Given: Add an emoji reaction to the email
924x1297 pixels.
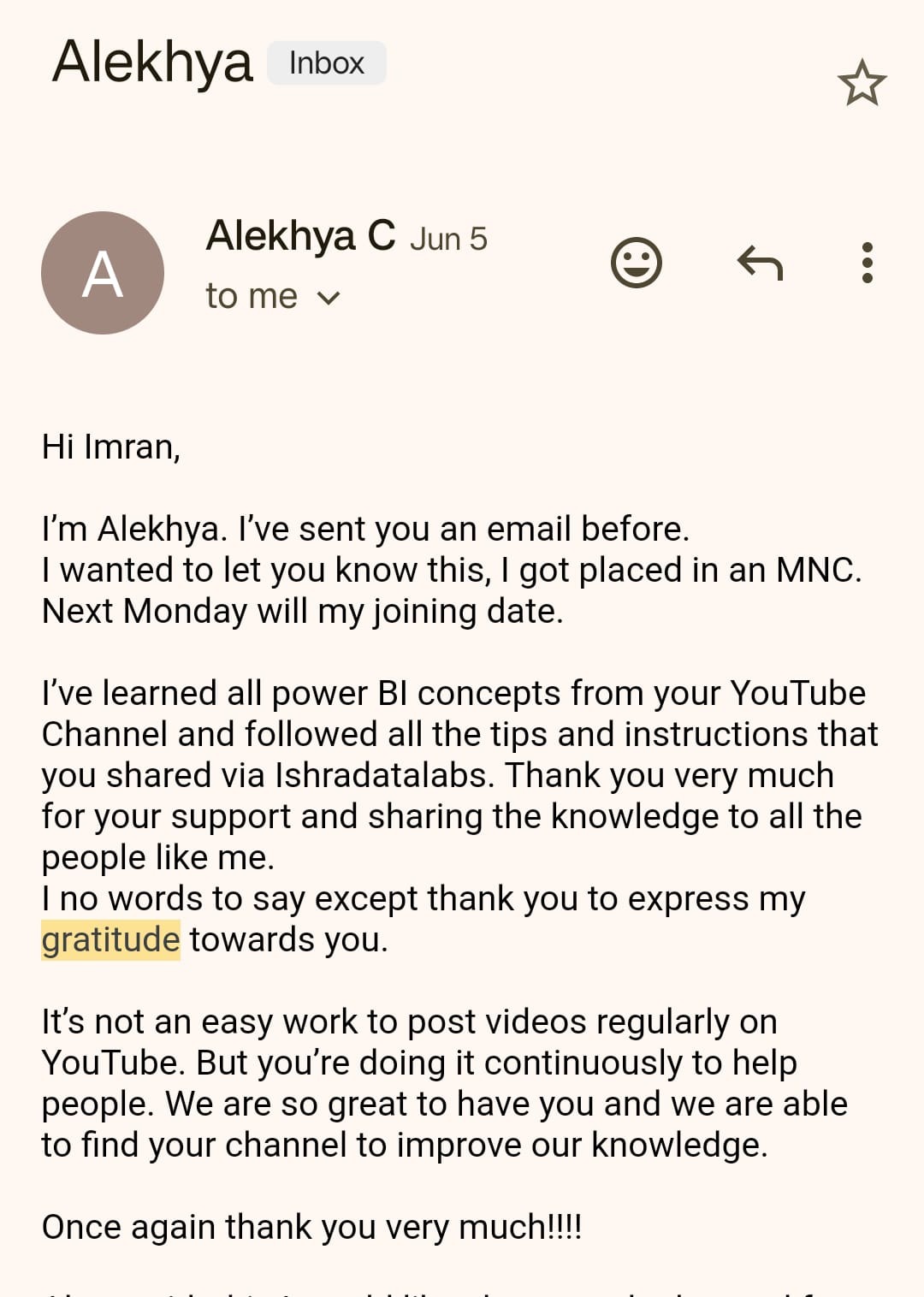Looking at the screenshot, I should click(636, 263).
